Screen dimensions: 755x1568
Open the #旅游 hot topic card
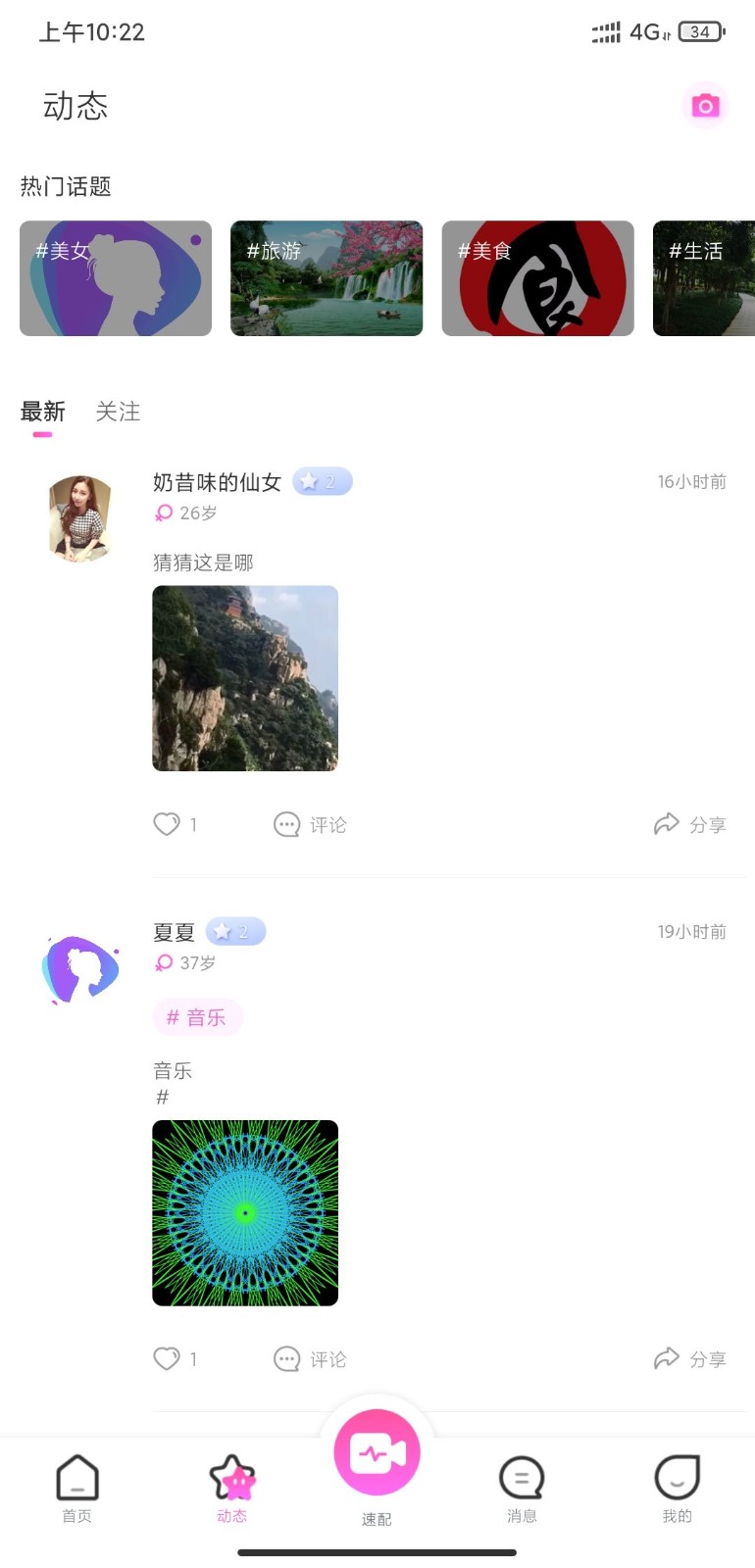[x=327, y=278]
